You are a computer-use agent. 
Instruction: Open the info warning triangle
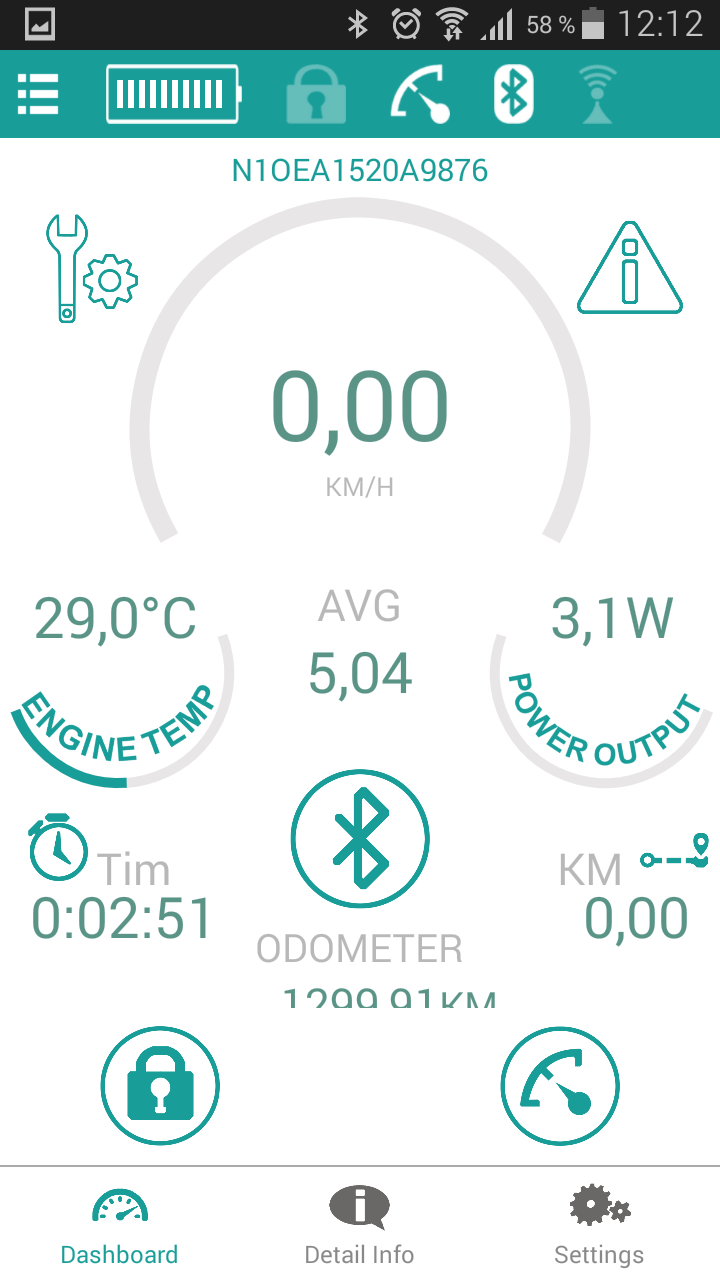[x=630, y=268]
